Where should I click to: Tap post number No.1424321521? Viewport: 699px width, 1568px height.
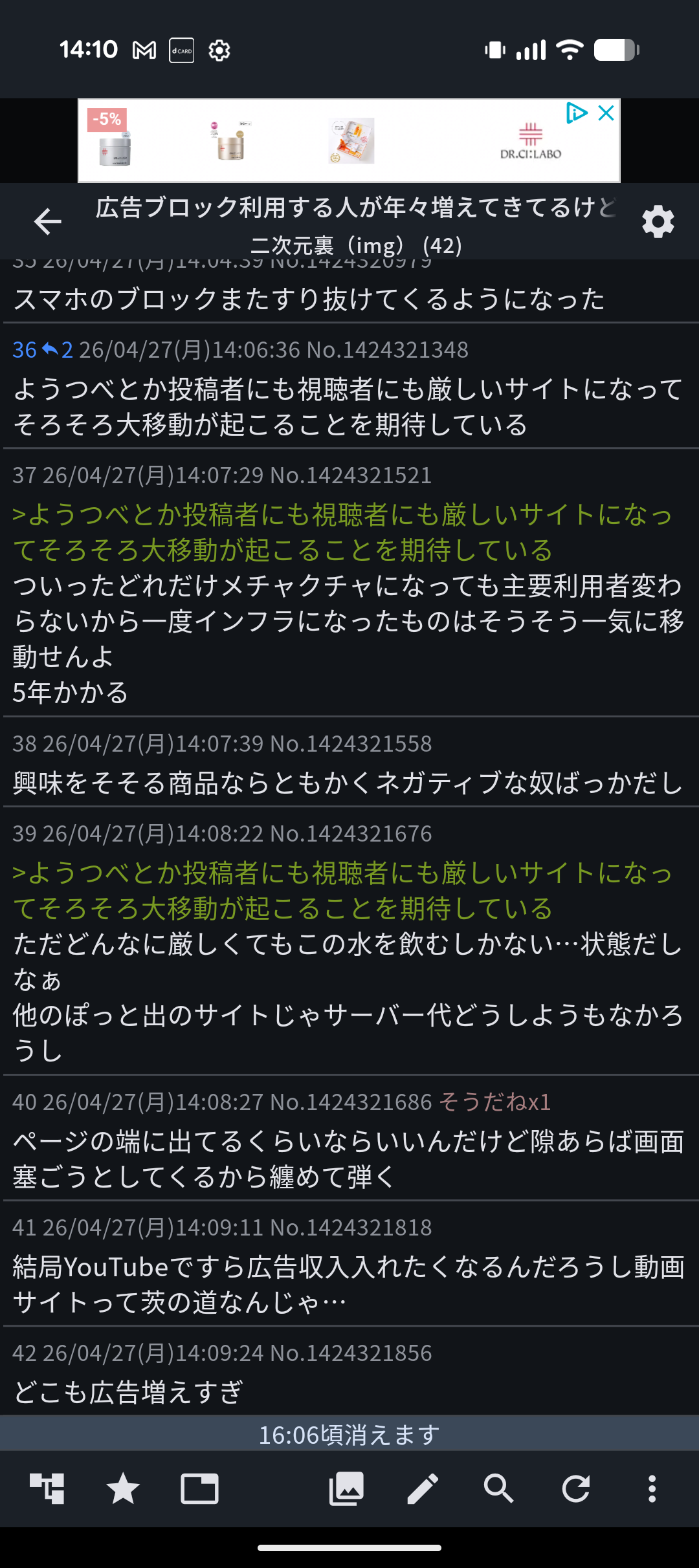(350, 475)
